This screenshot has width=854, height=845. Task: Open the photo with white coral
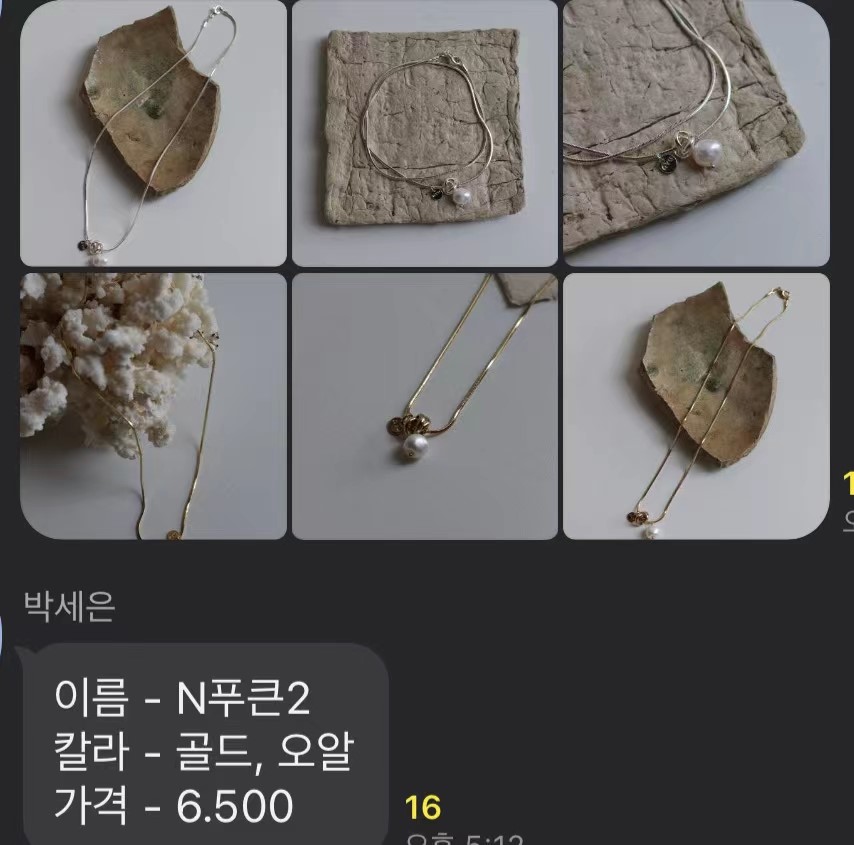pos(153,406)
